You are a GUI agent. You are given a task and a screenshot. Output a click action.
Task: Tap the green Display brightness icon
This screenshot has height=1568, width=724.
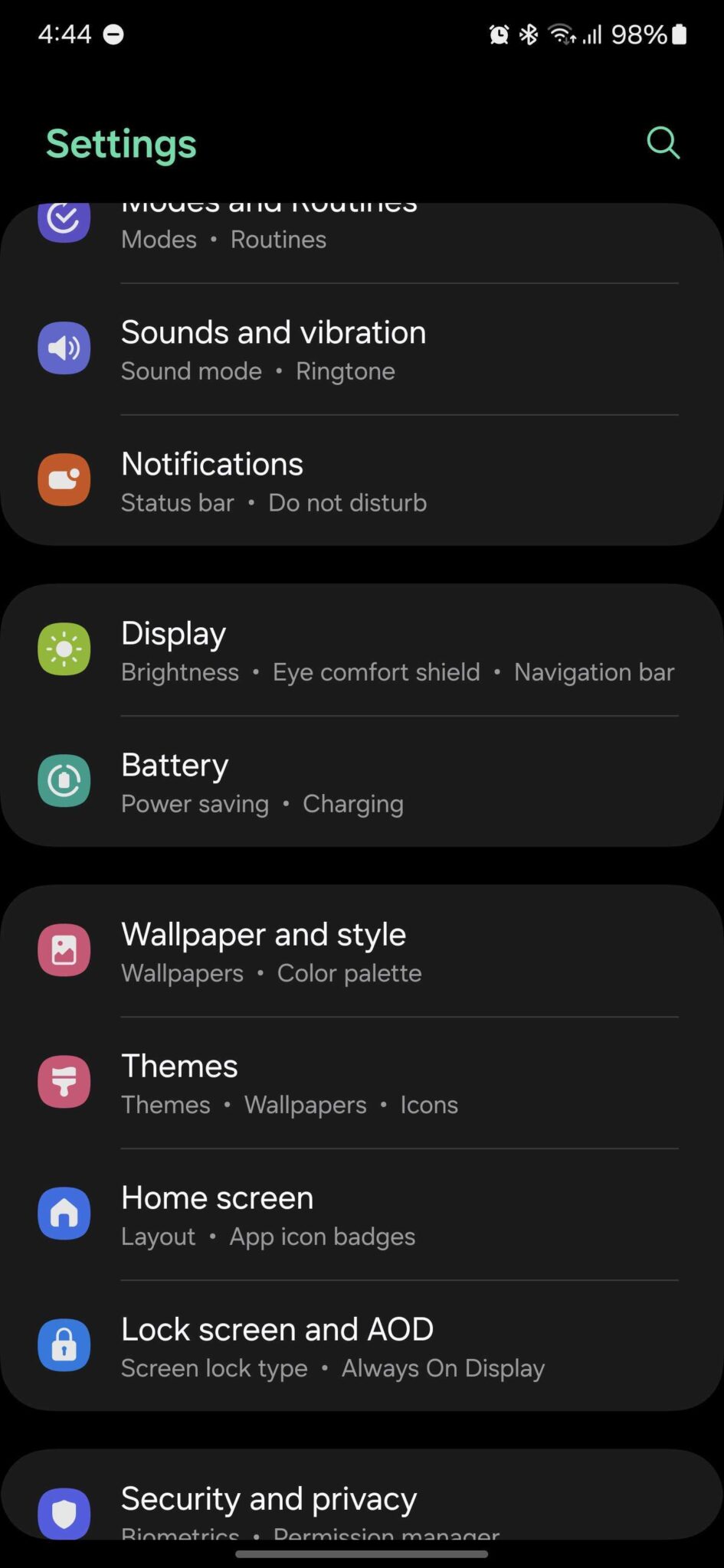64,649
